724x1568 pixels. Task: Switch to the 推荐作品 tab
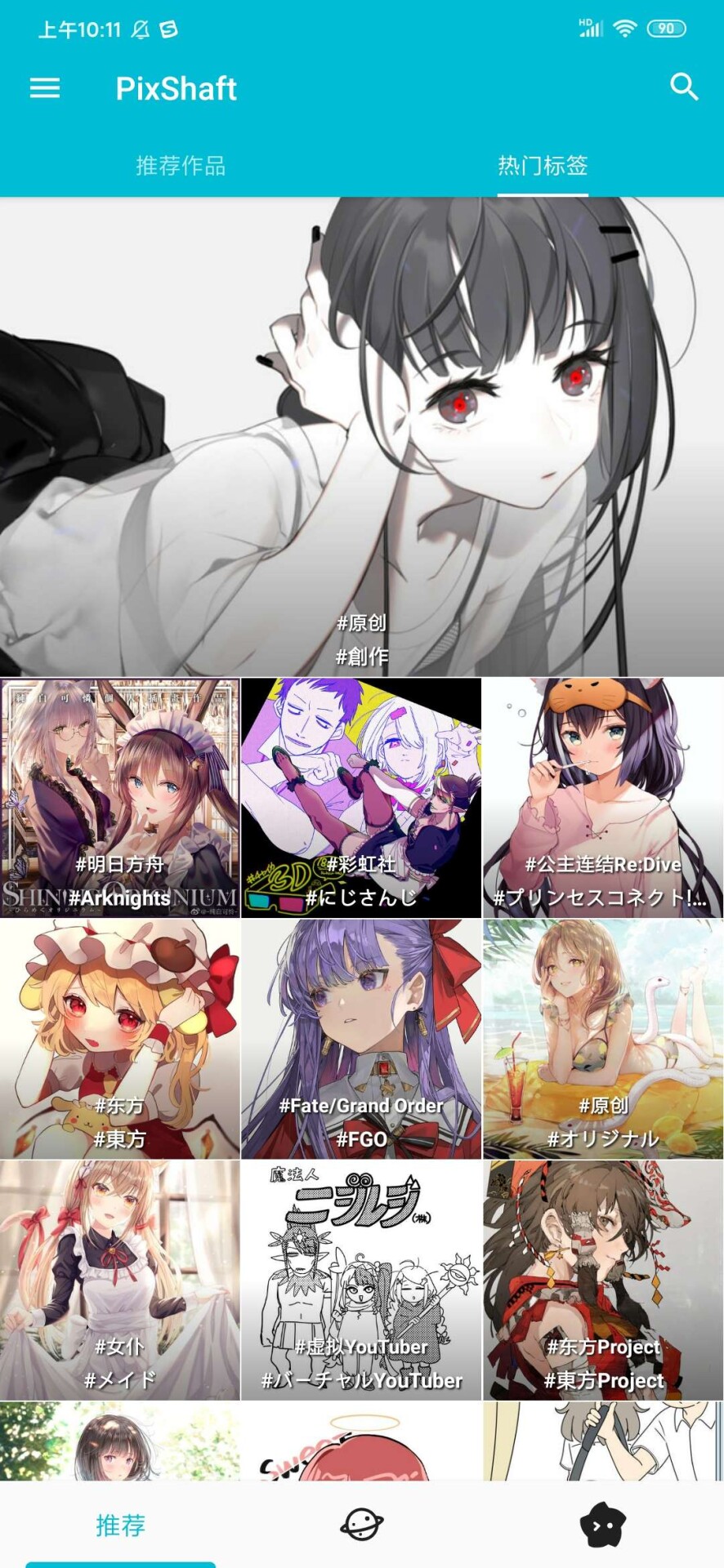pyautogui.click(x=181, y=166)
